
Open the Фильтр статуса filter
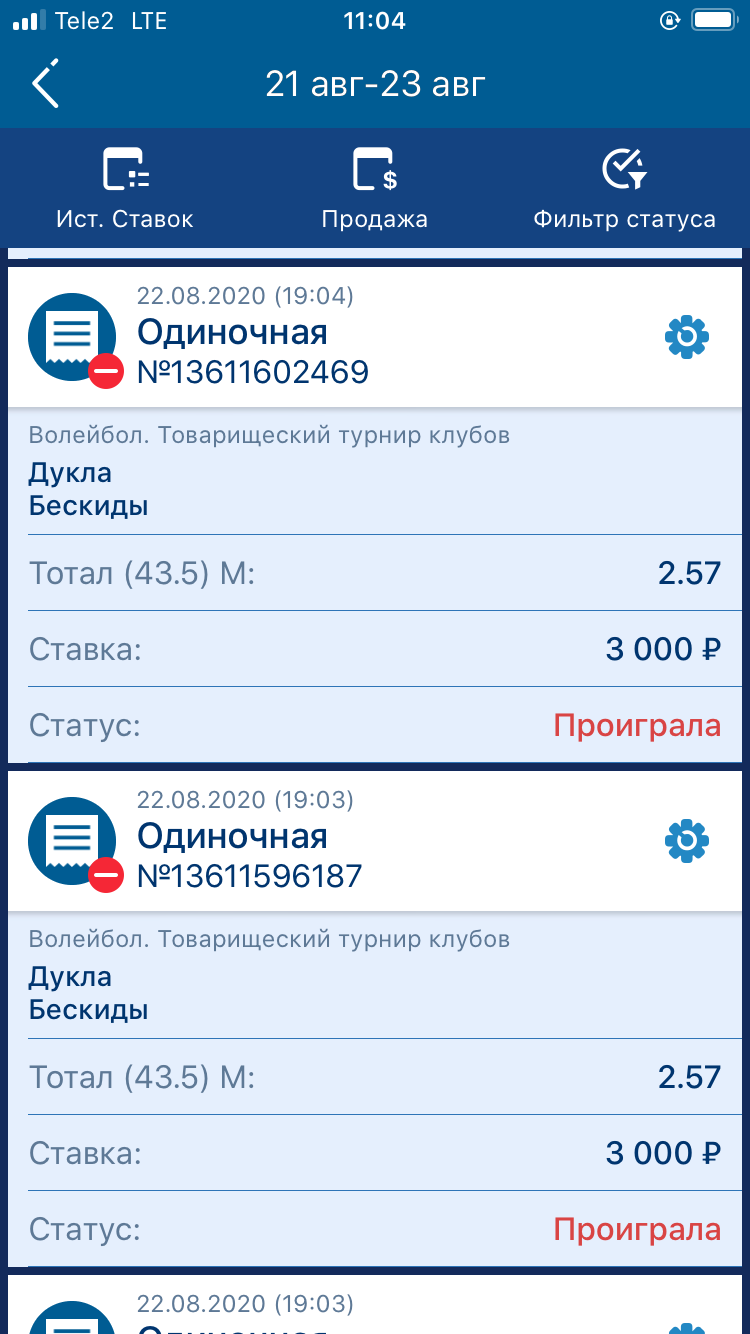click(624, 189)
